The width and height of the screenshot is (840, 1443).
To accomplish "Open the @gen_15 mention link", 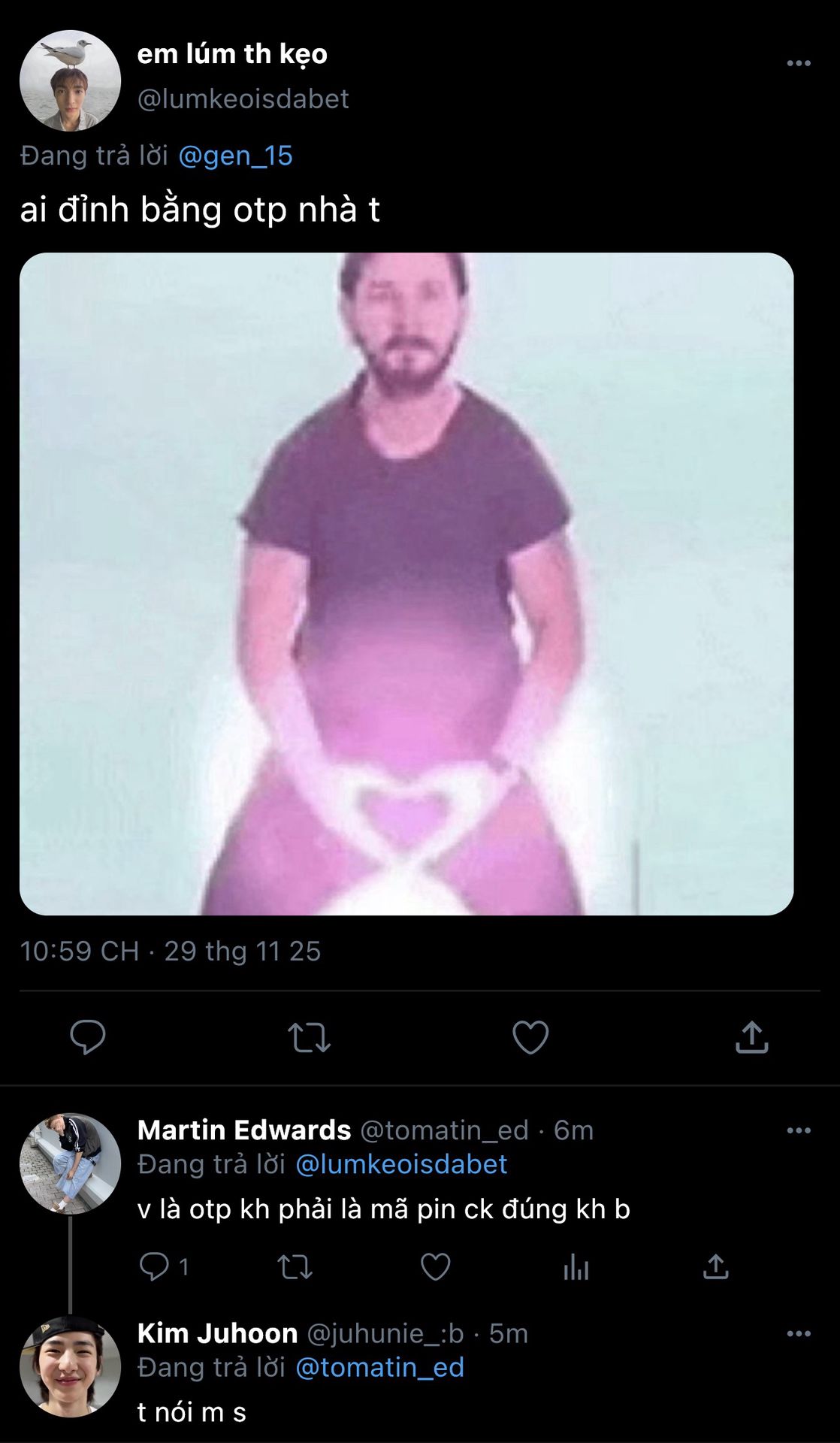I will [x=235, y=156].
